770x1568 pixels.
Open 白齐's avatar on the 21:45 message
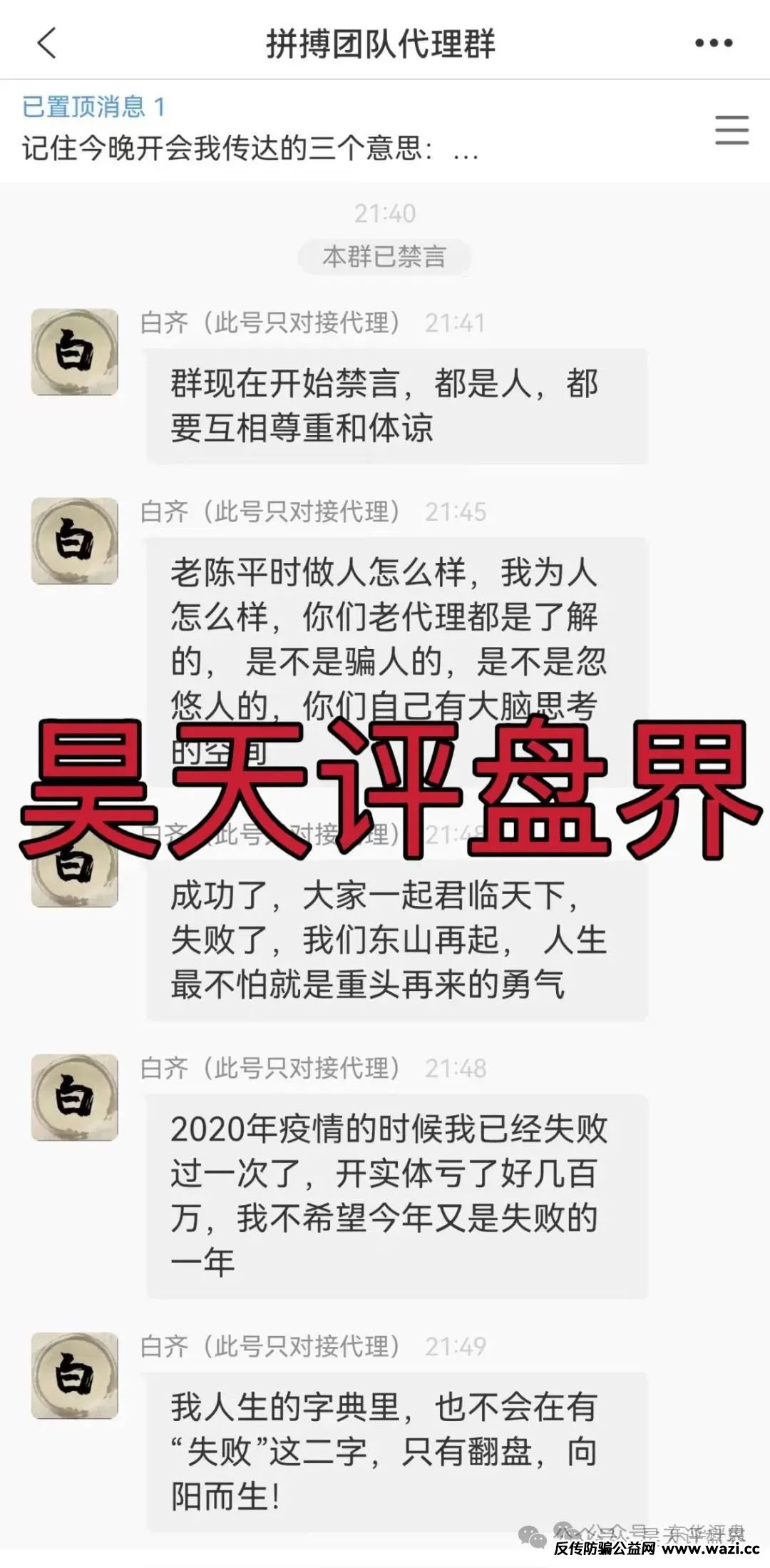[x=75, y=541]
